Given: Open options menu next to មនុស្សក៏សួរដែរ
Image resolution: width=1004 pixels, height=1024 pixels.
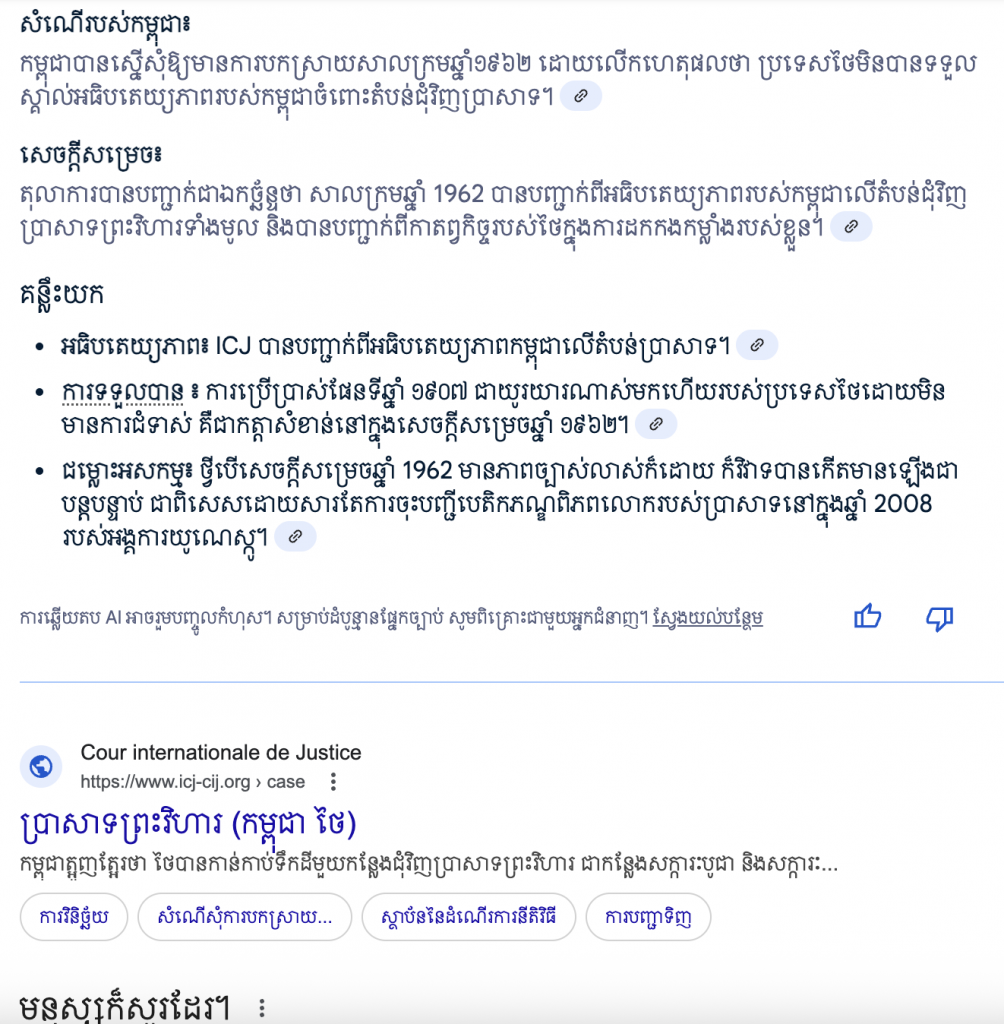Looking at the screenshot, I should click(x=263, y=1007).
